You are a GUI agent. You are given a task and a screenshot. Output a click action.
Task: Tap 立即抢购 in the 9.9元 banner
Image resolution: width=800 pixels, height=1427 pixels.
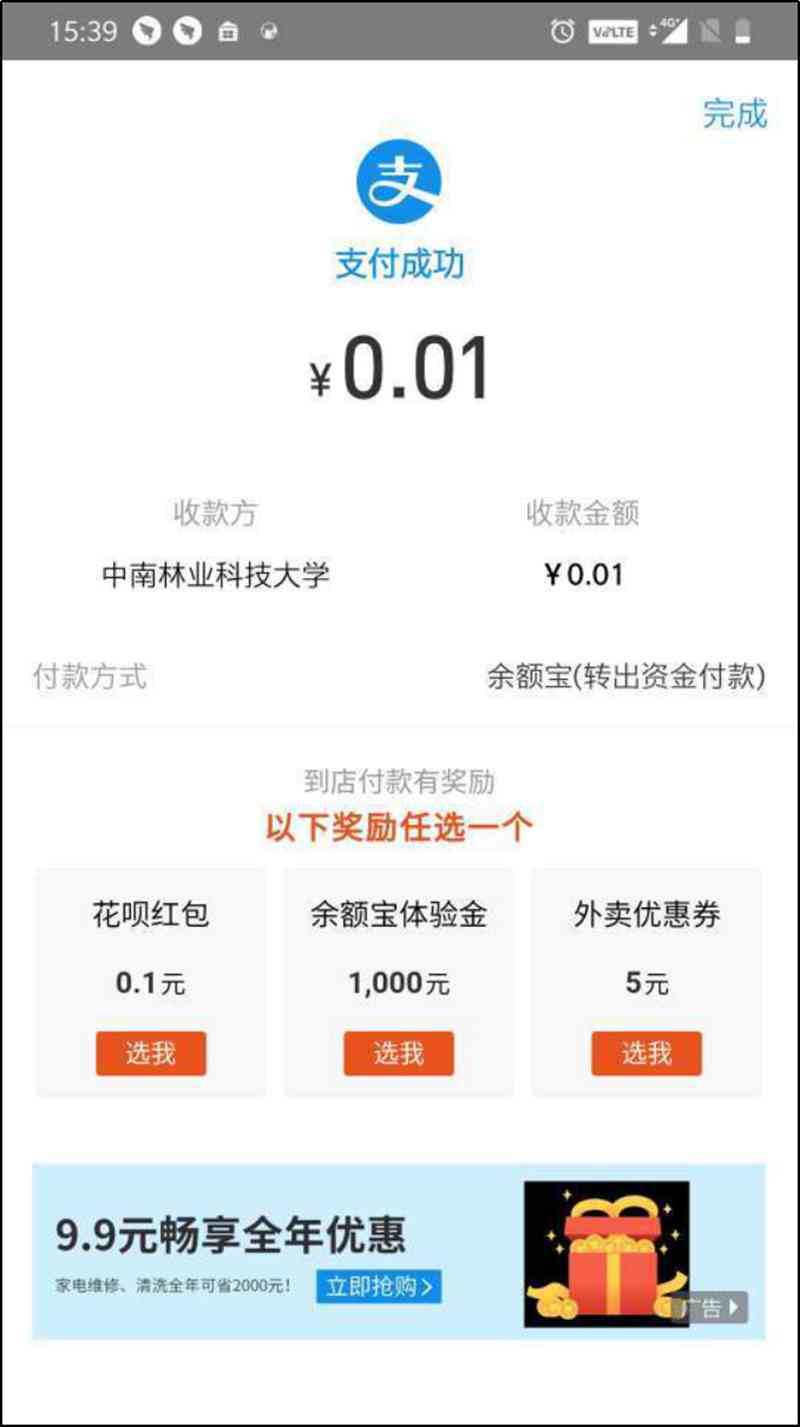click(x=379, y=1286)
